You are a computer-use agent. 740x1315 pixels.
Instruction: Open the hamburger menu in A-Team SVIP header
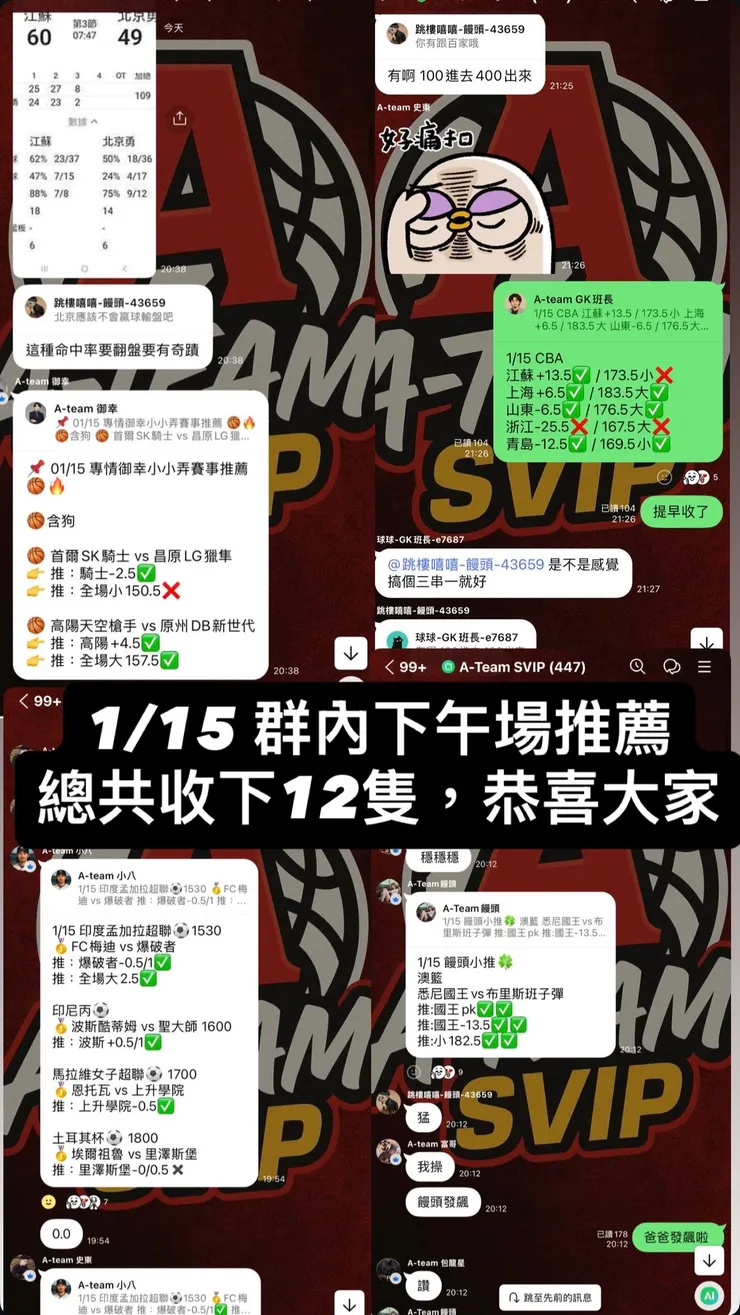705,668
